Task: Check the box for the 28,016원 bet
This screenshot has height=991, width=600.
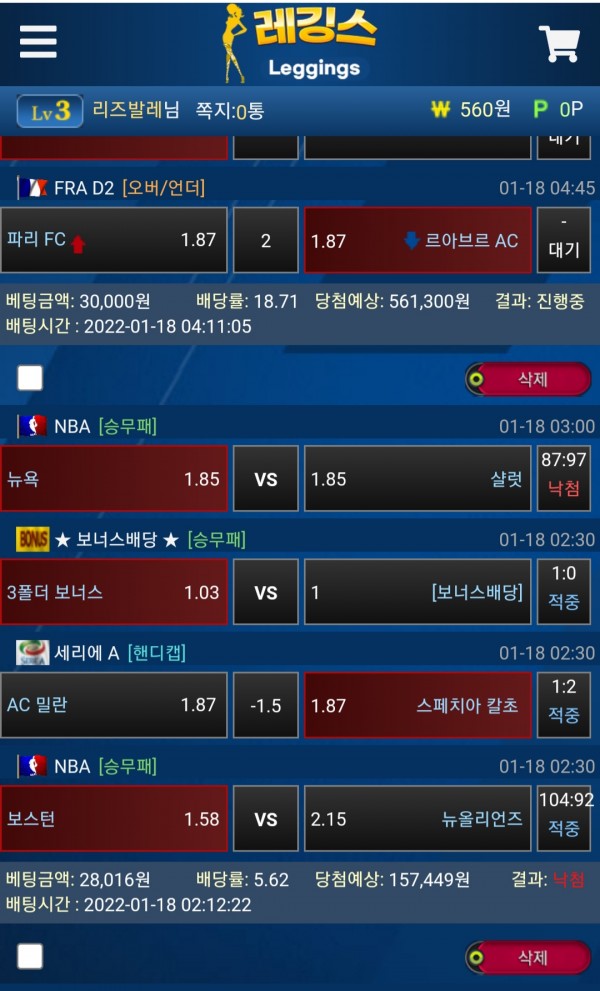Action: coord(30,957)
